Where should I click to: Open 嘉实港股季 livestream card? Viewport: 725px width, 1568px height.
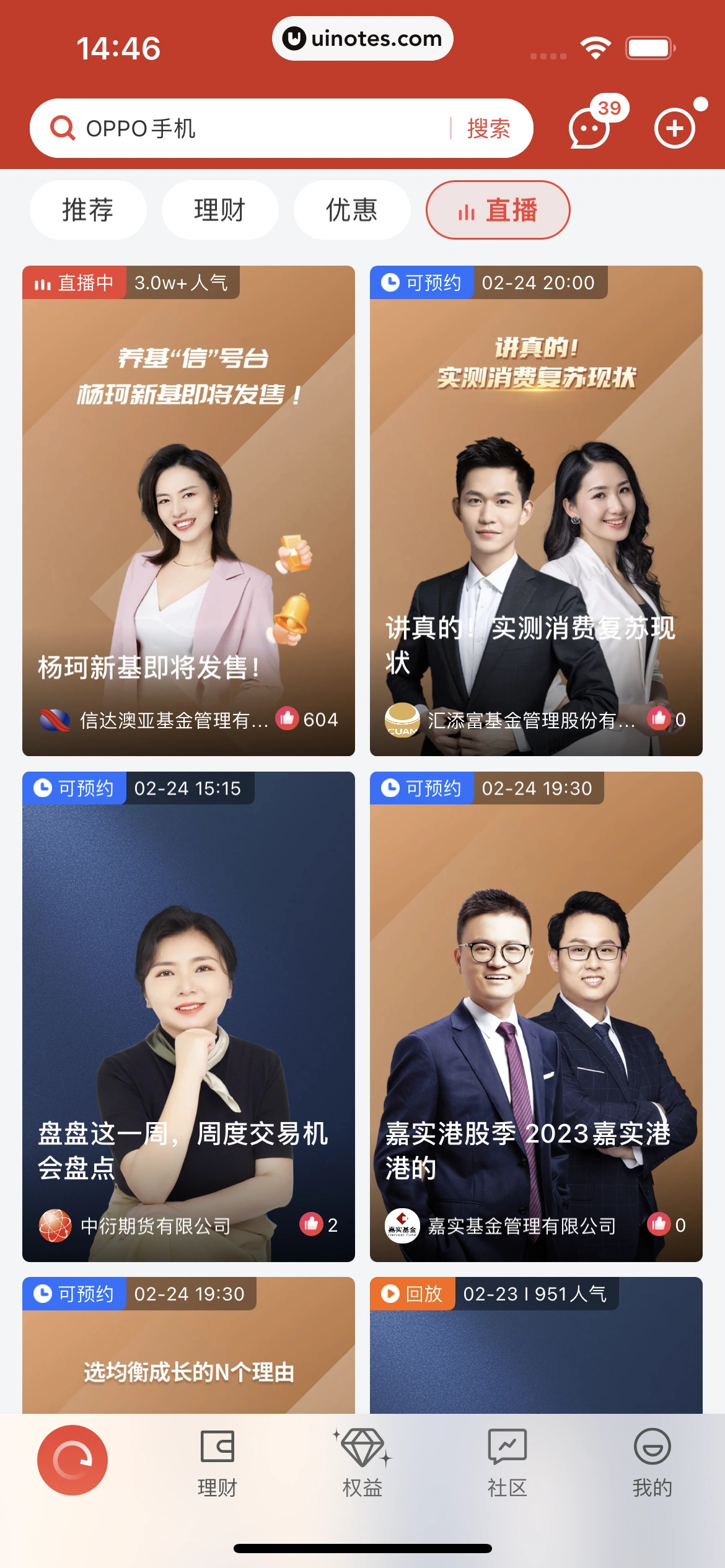pyautogui.click(x=536, y=1016)
